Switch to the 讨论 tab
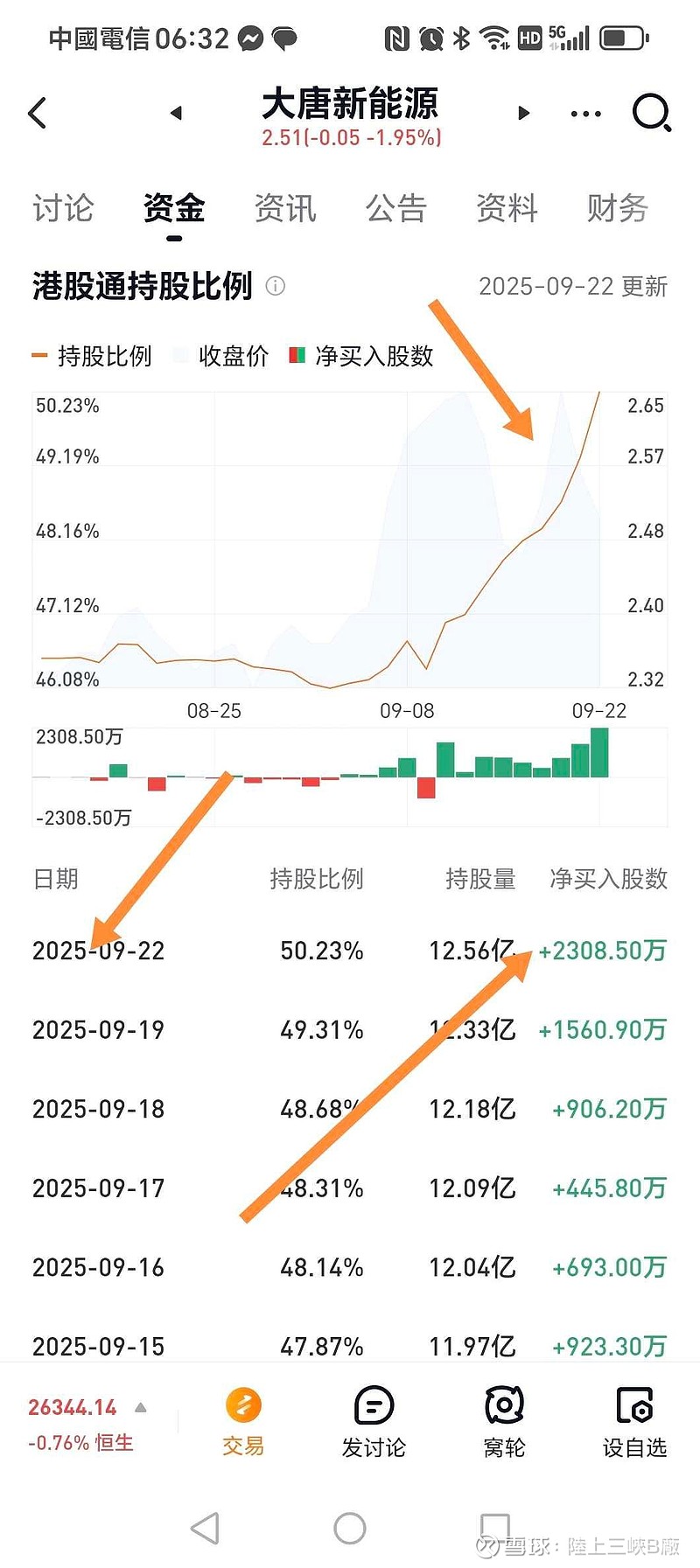 point(63,209)
